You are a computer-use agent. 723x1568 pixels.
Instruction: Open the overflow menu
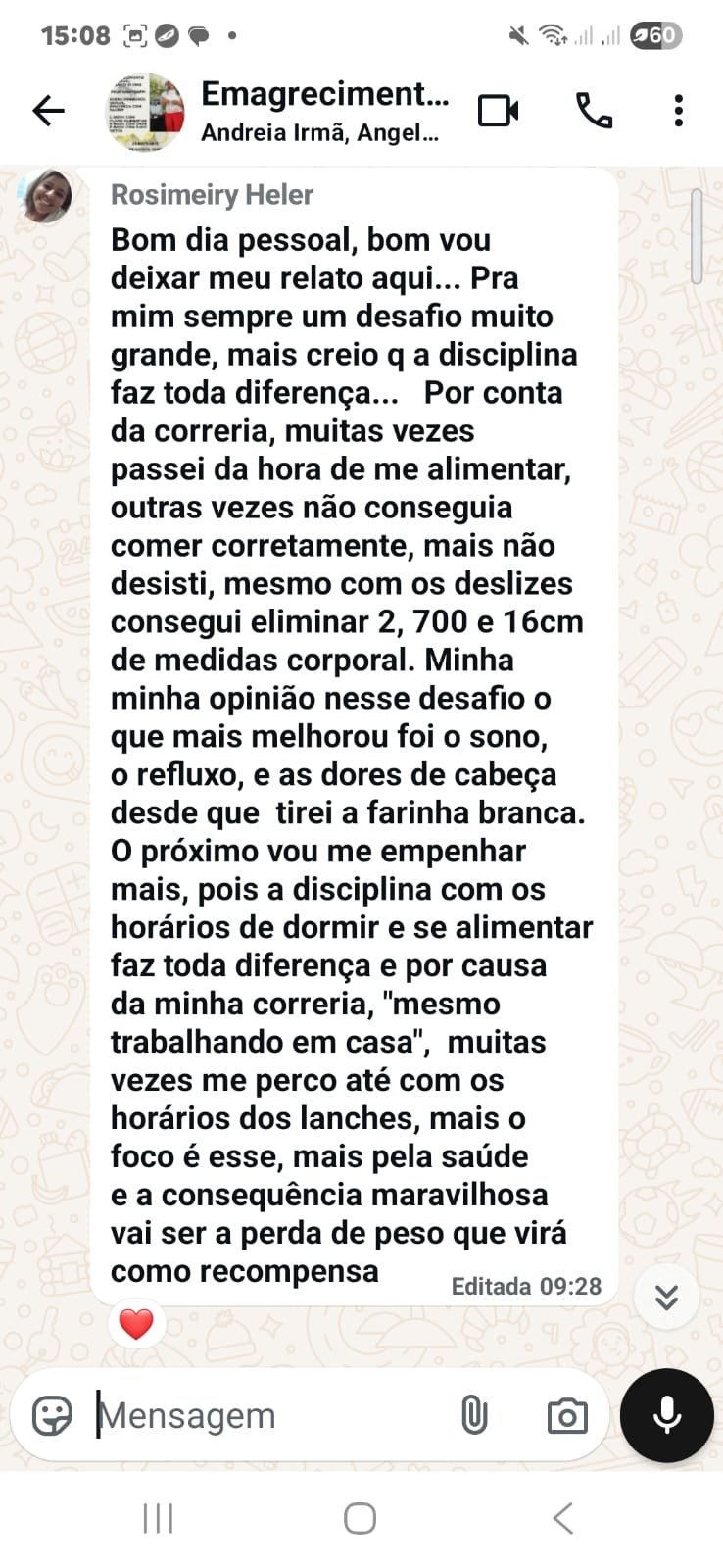(x=678, y=111)
